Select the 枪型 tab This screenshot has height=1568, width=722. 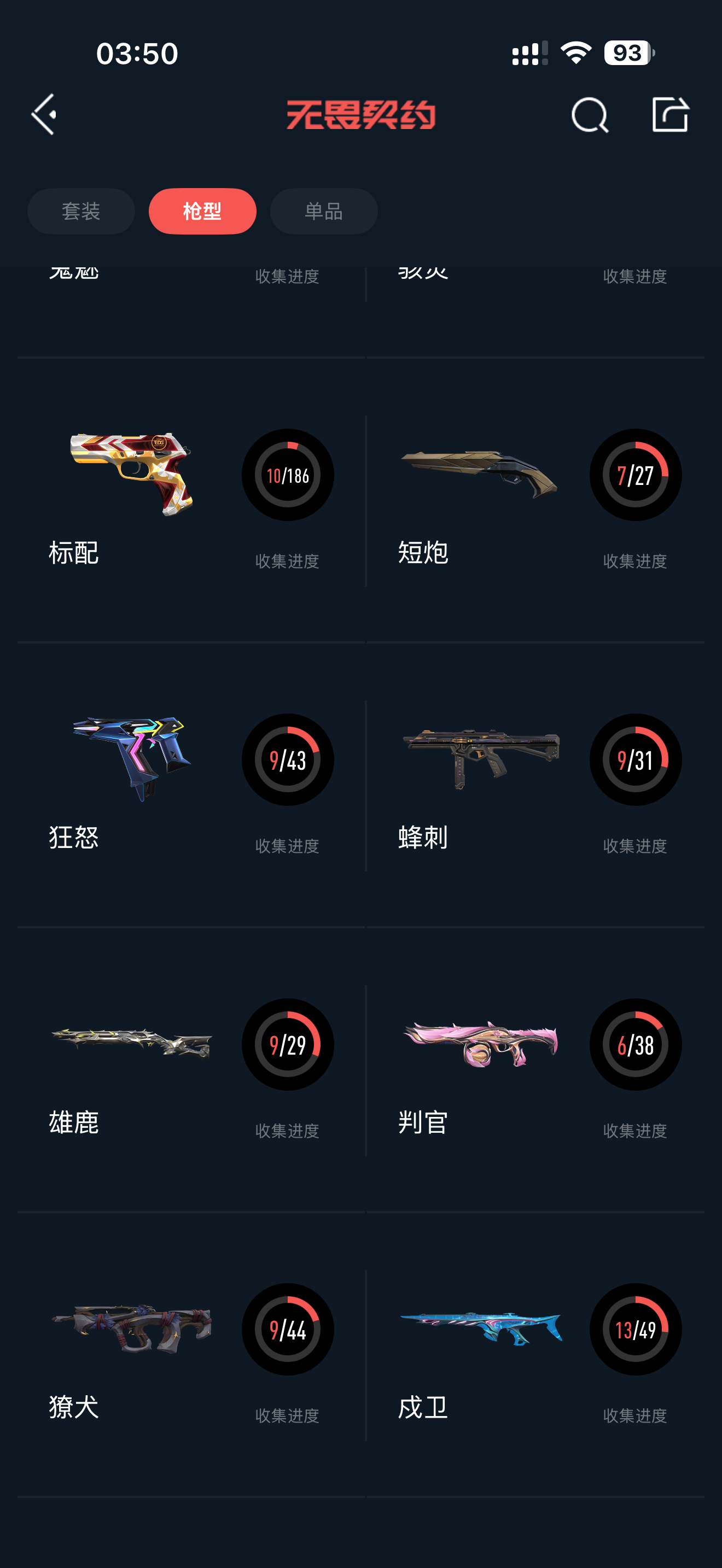point(202,211)
